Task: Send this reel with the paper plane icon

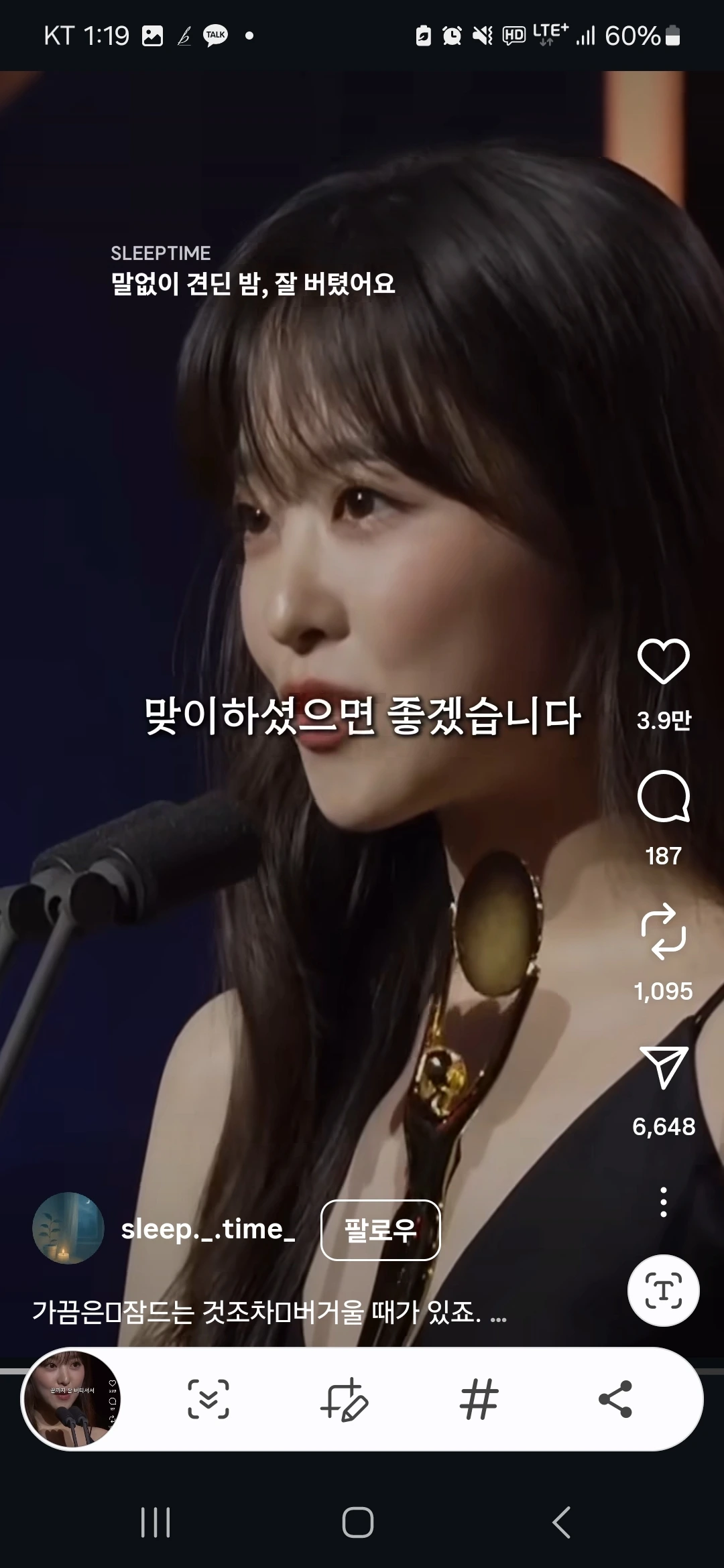Action: [663, 1067]
